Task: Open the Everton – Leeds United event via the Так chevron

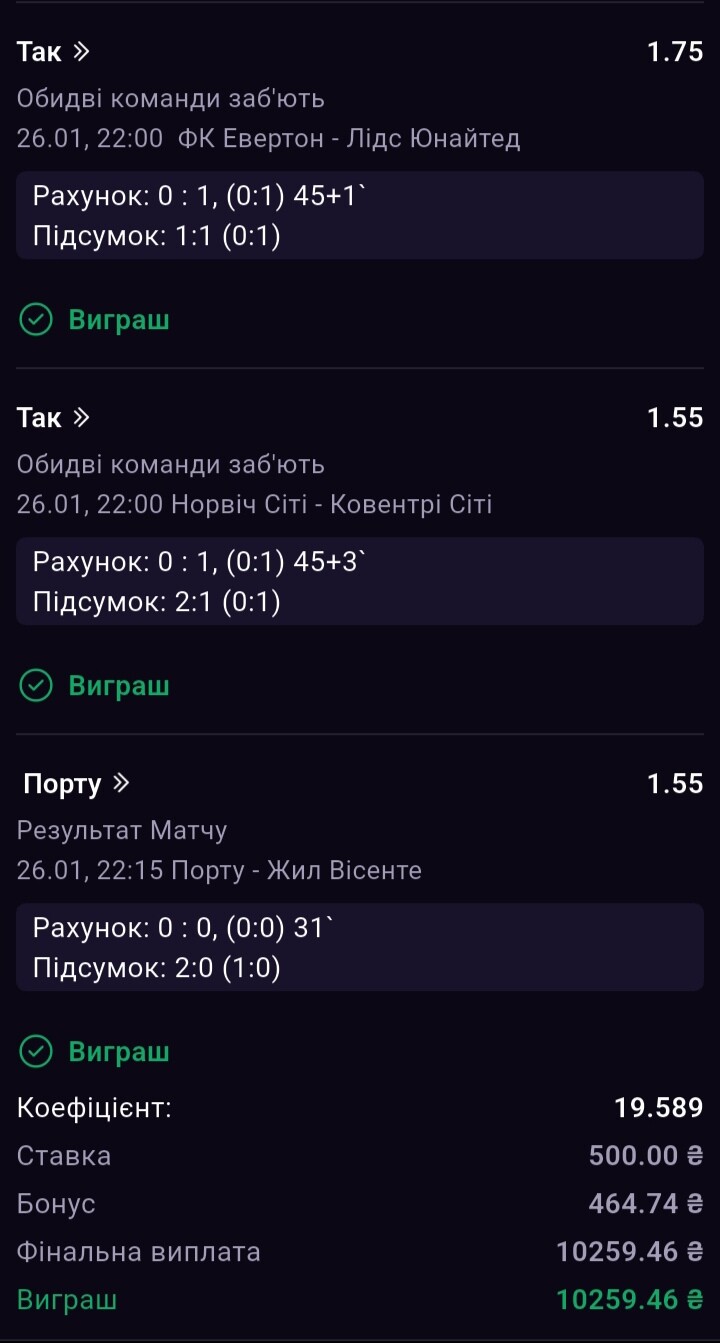Action: point(81,52)
